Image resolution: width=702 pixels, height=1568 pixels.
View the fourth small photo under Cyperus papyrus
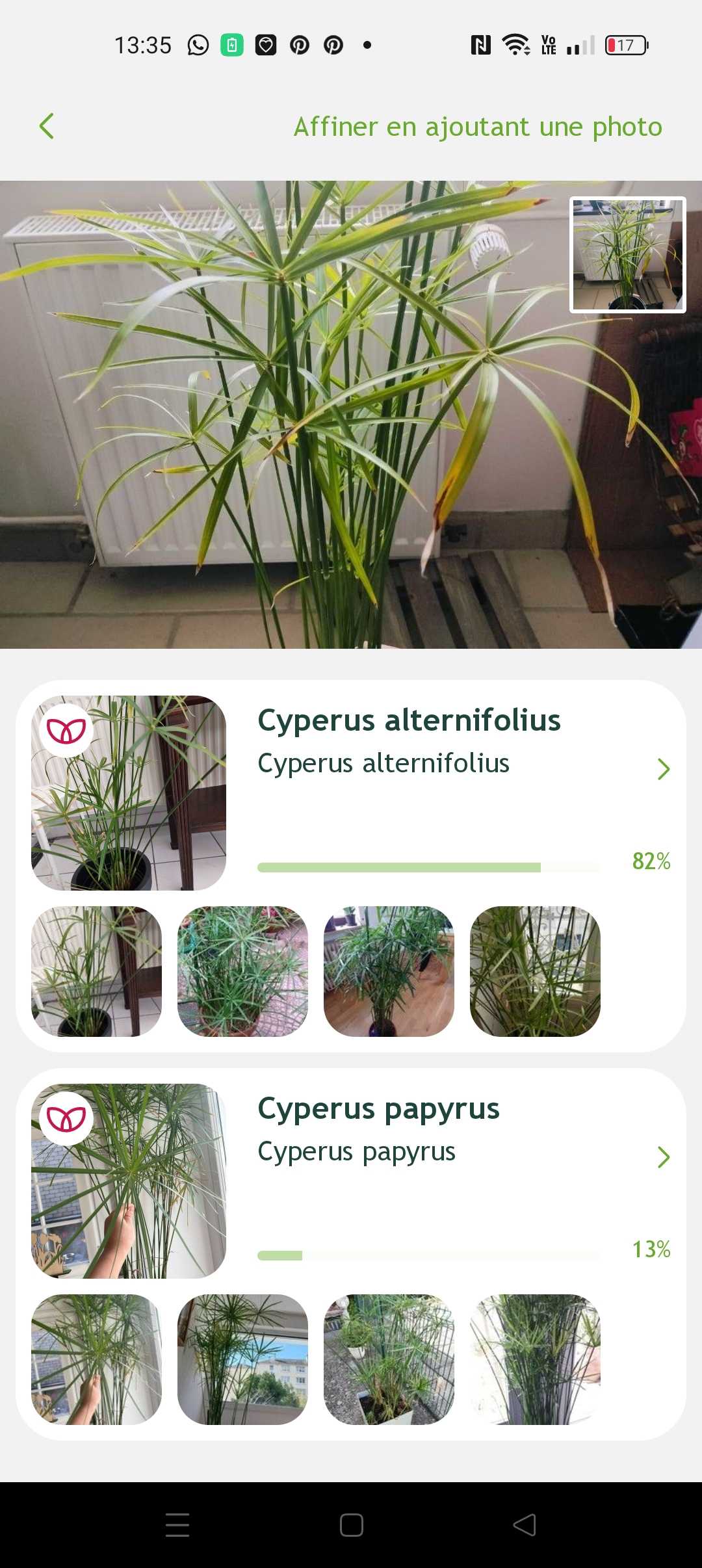pyautogui.click(x=535, y=1359)
